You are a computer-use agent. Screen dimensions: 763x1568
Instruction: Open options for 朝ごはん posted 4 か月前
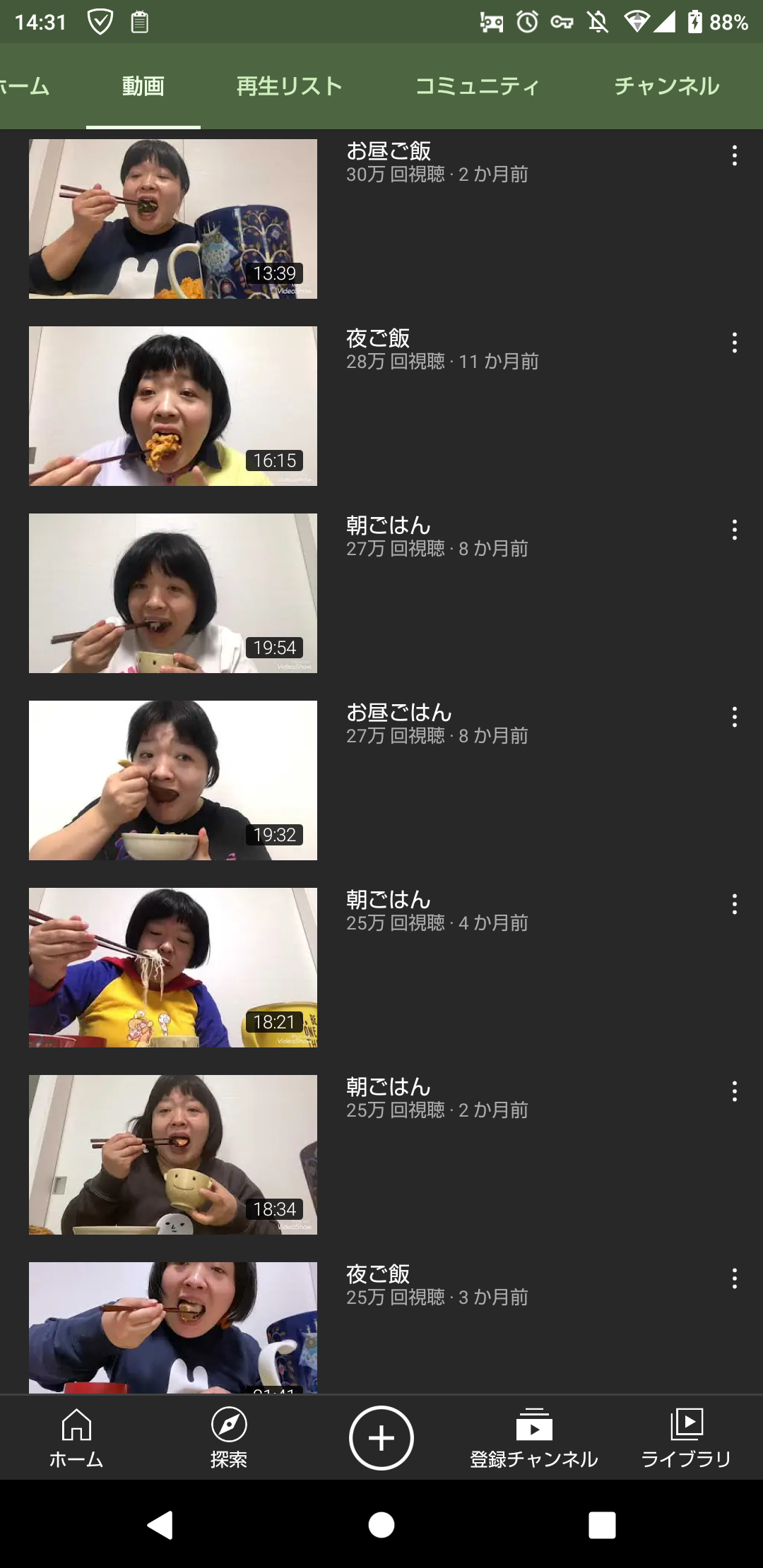click(735, 904)
